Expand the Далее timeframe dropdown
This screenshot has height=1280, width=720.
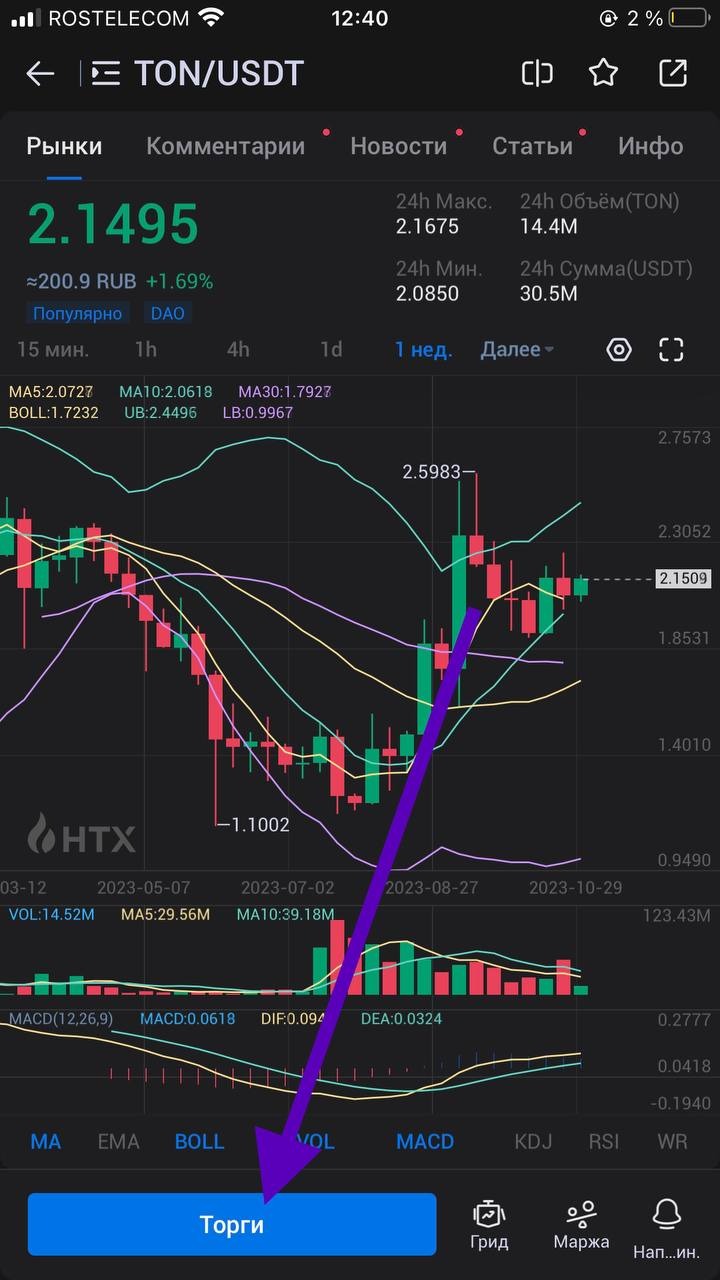coord(516,349)
